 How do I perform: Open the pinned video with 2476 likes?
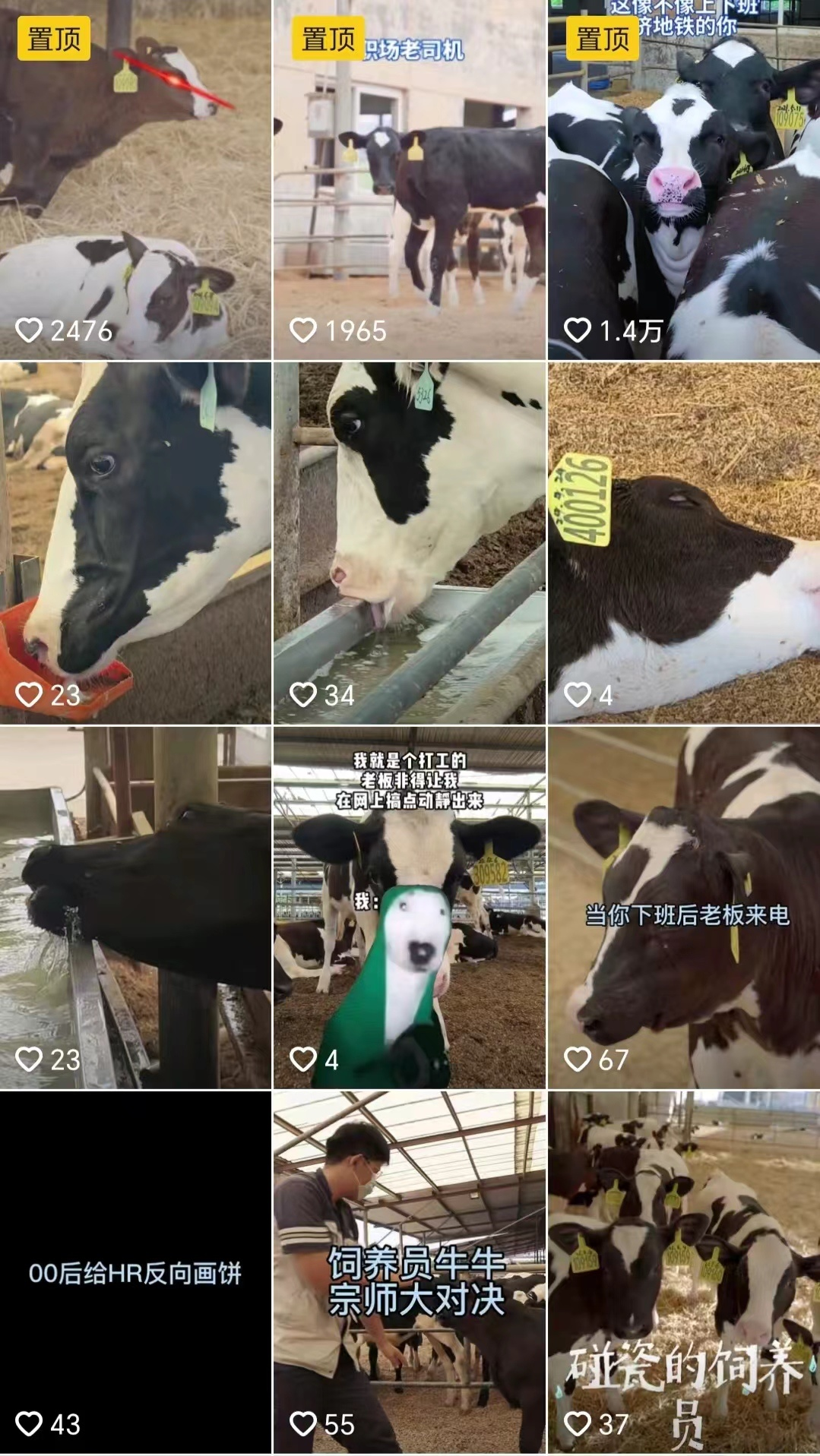pos(135,179)
